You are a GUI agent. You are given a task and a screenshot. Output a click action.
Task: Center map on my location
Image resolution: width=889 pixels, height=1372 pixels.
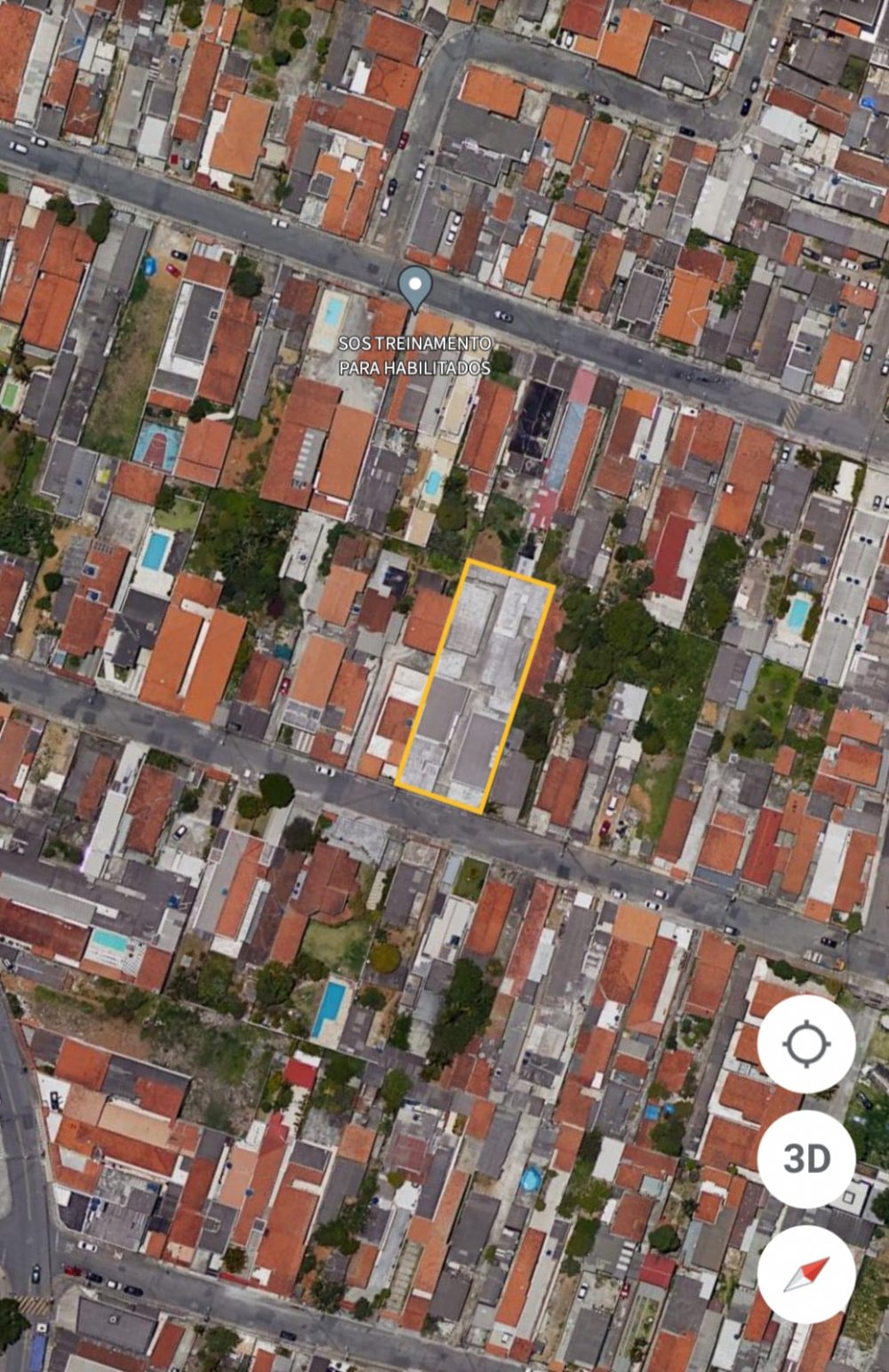[806, 1044]
